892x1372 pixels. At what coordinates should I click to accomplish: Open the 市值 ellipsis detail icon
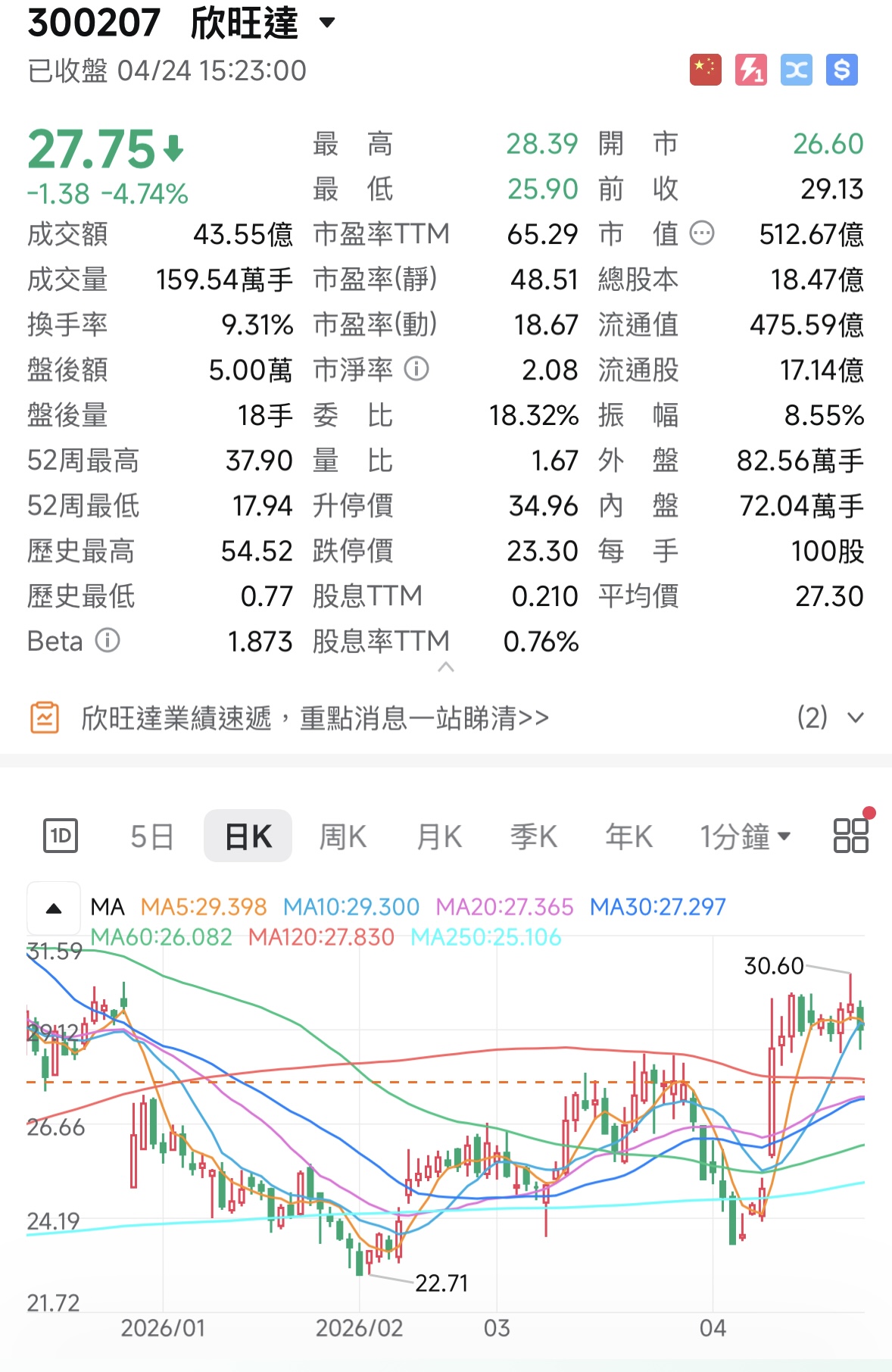[x=700, y=234]
